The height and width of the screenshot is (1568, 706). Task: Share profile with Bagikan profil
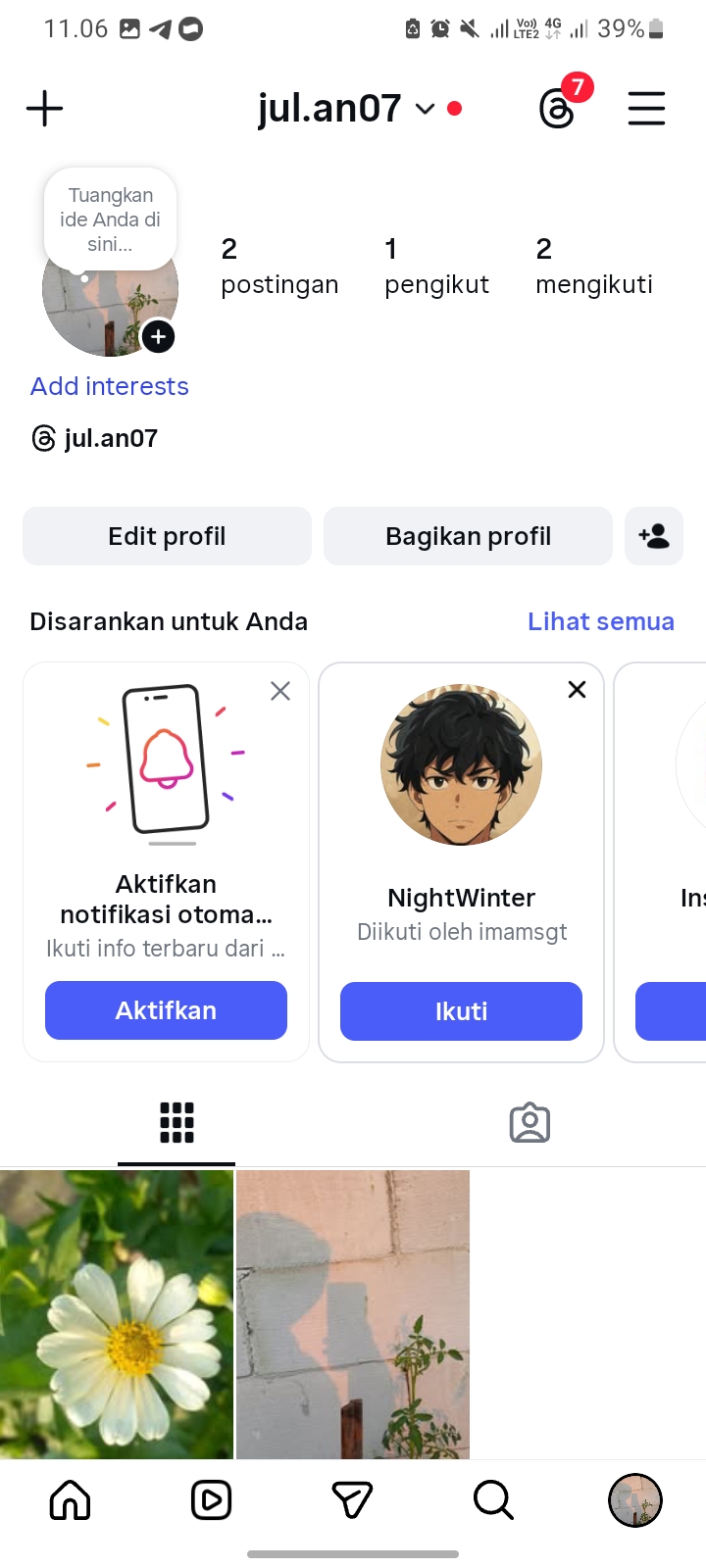[468, 536]
